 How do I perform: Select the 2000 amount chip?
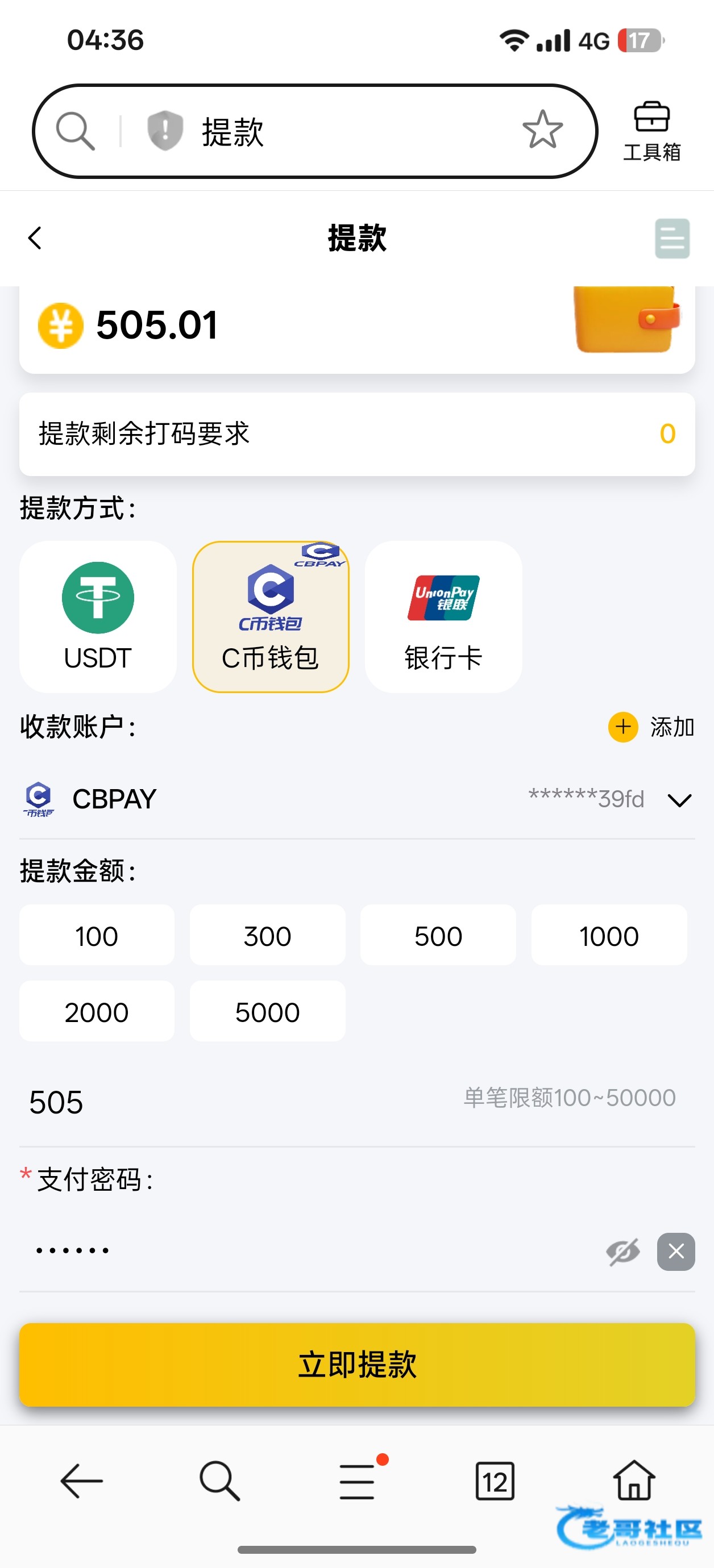point(97,1012)
